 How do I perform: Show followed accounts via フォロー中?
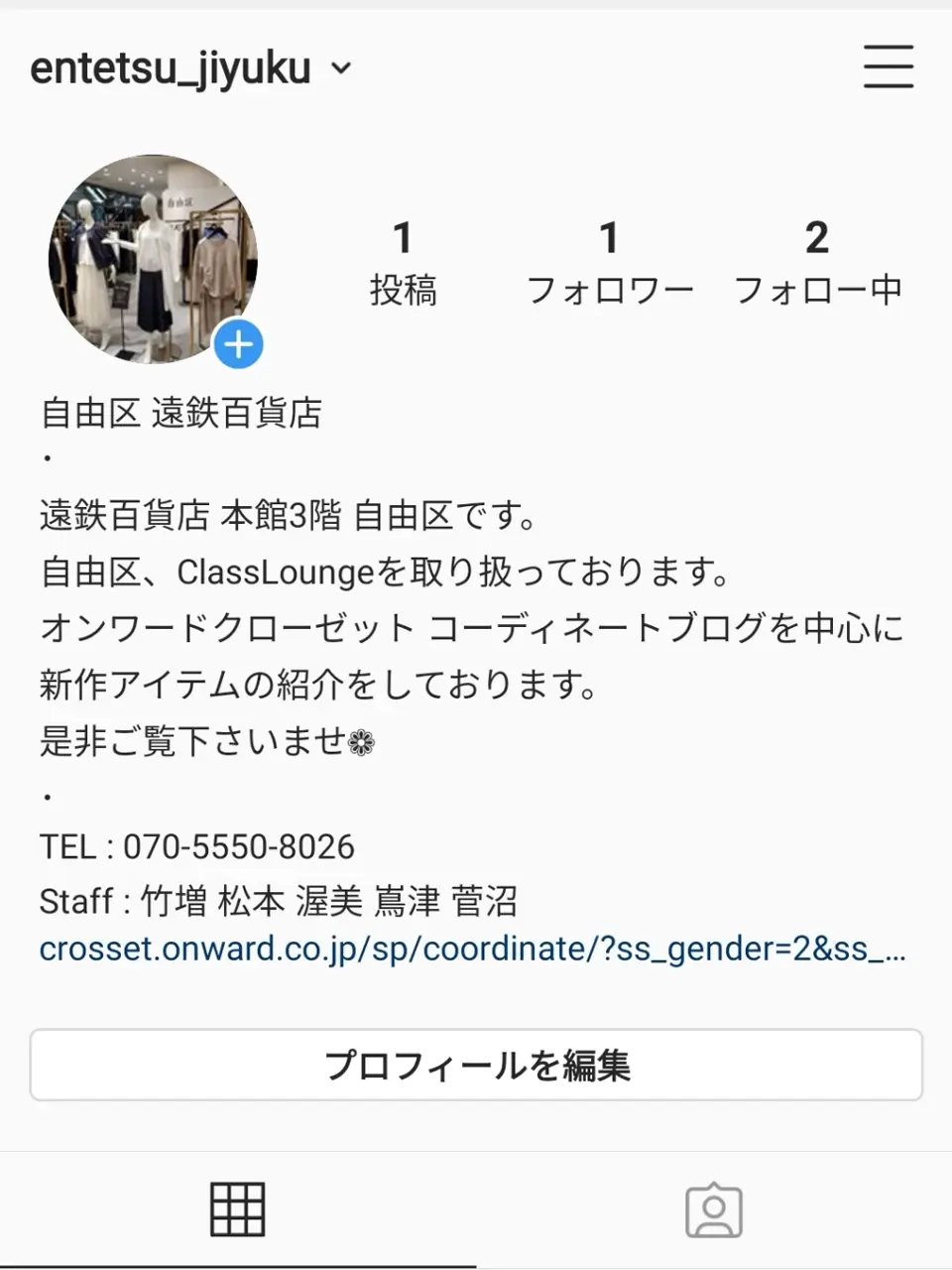819,290
